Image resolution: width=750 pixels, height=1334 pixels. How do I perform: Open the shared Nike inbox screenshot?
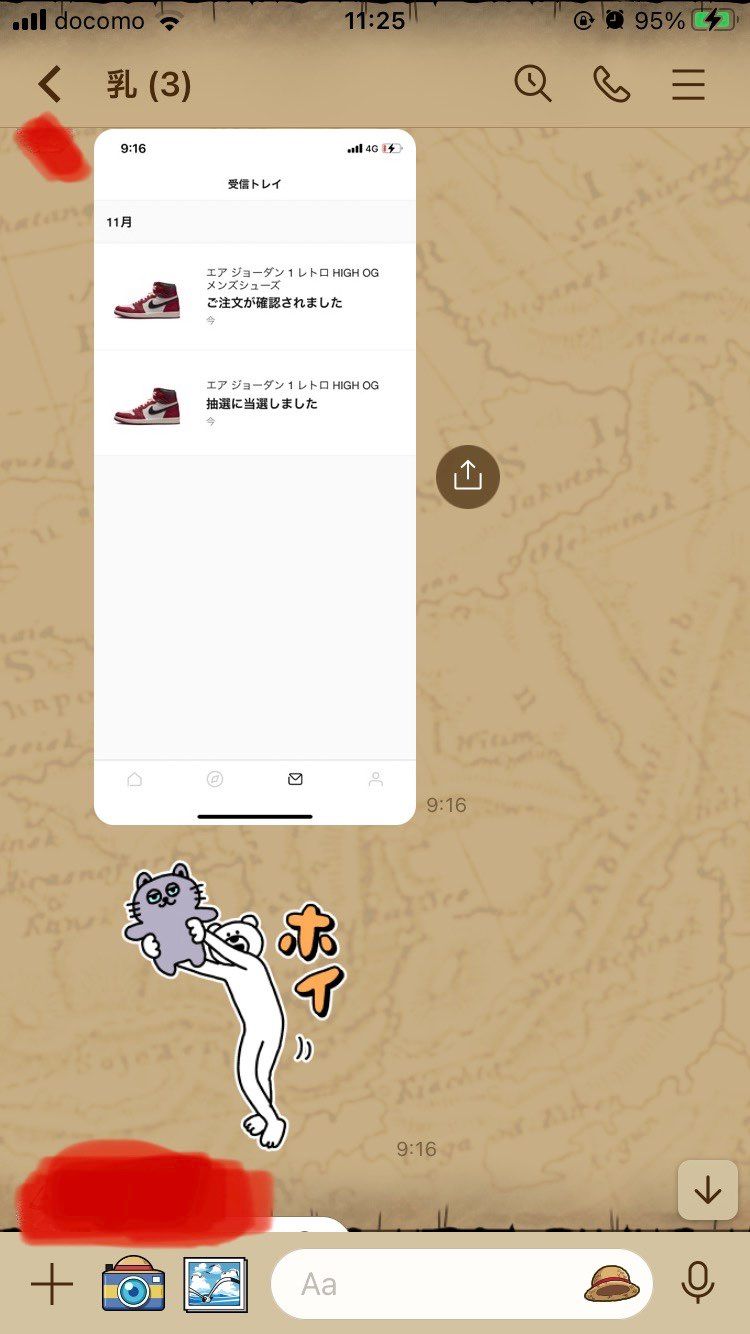tap(255, 477)
